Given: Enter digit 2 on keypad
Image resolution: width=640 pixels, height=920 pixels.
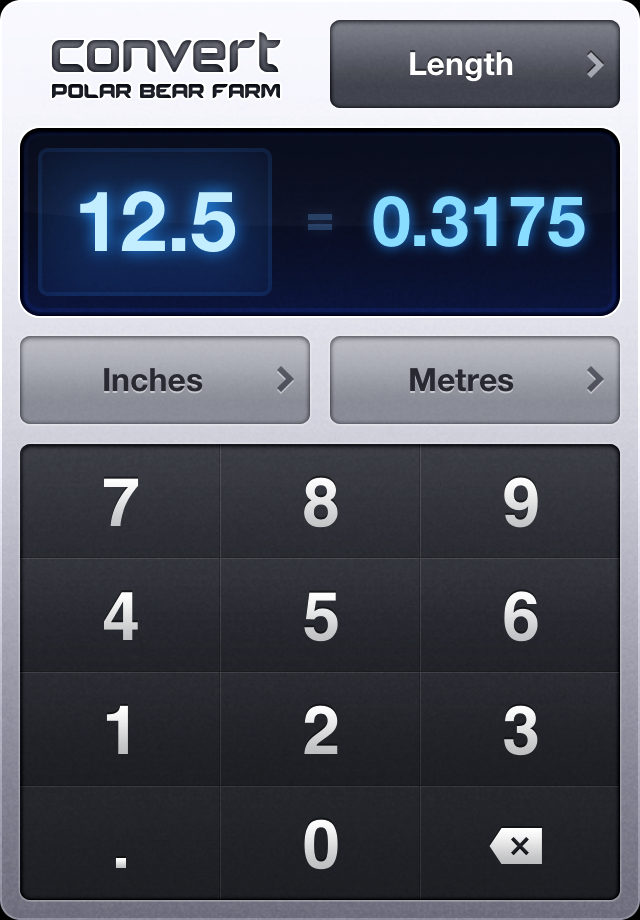Looking at the screenshot, I should click(320, 730).
